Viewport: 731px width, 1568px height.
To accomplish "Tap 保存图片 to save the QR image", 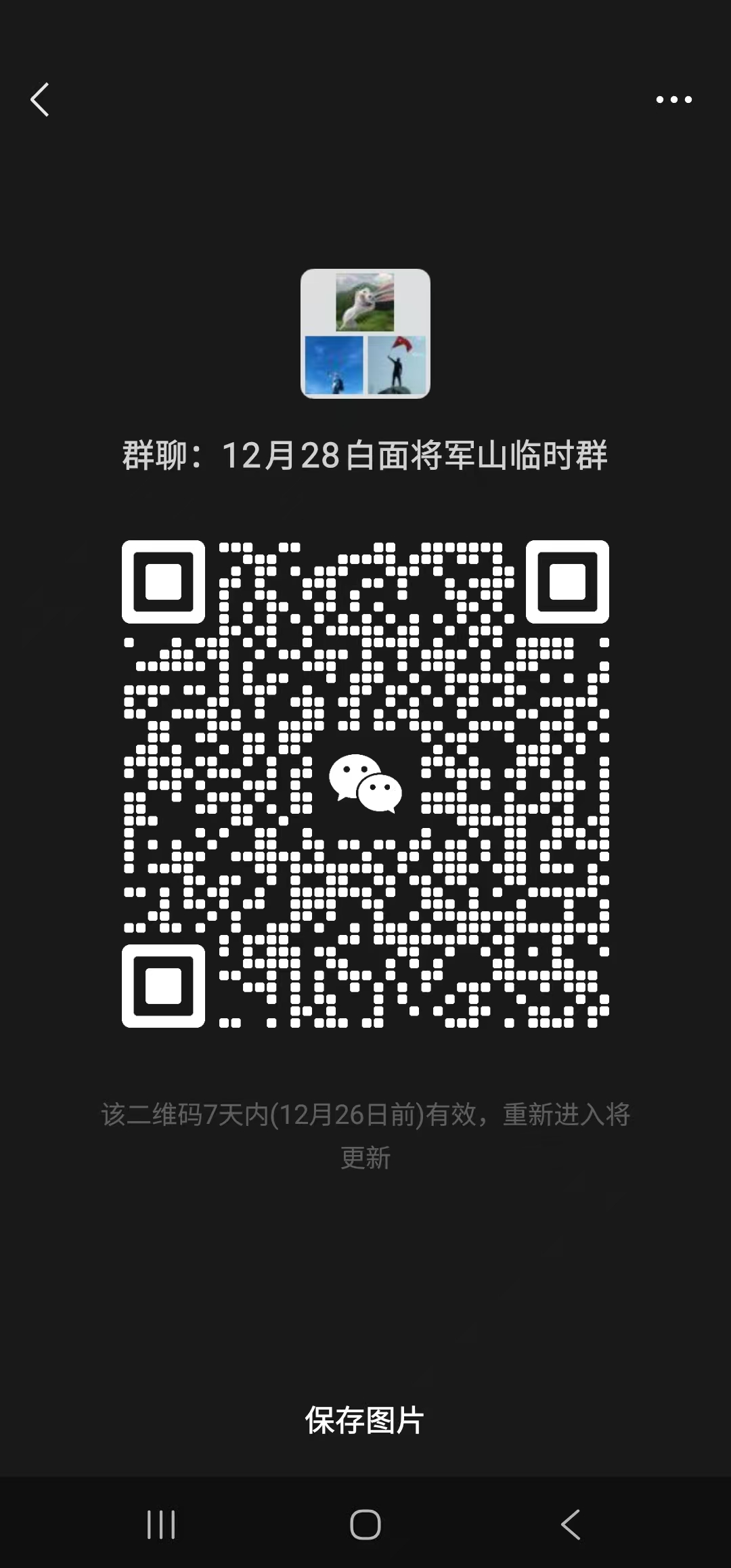I will click(365, 1420).
